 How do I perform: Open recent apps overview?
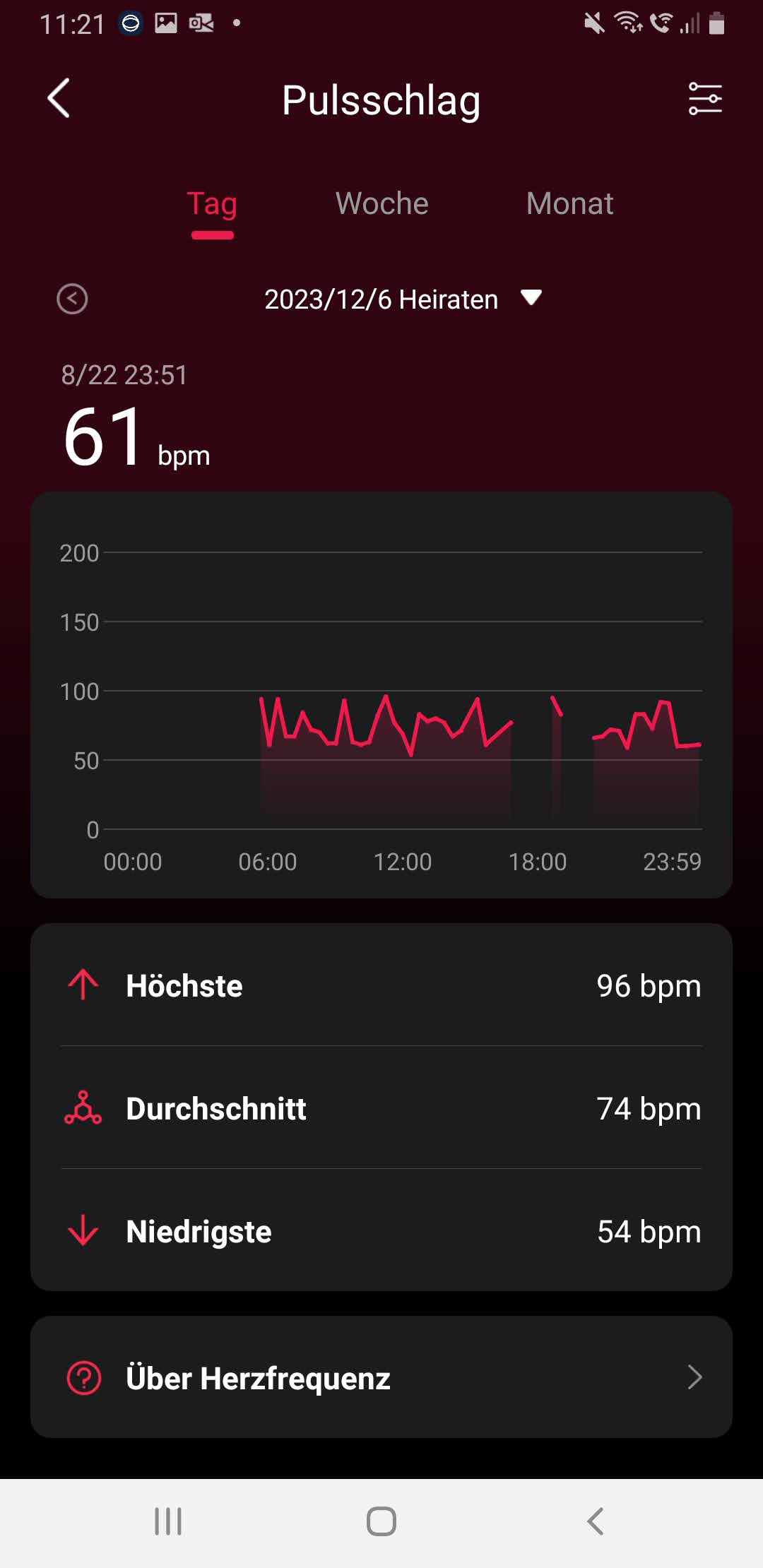pyautogui.click(x=168, y=1521)
